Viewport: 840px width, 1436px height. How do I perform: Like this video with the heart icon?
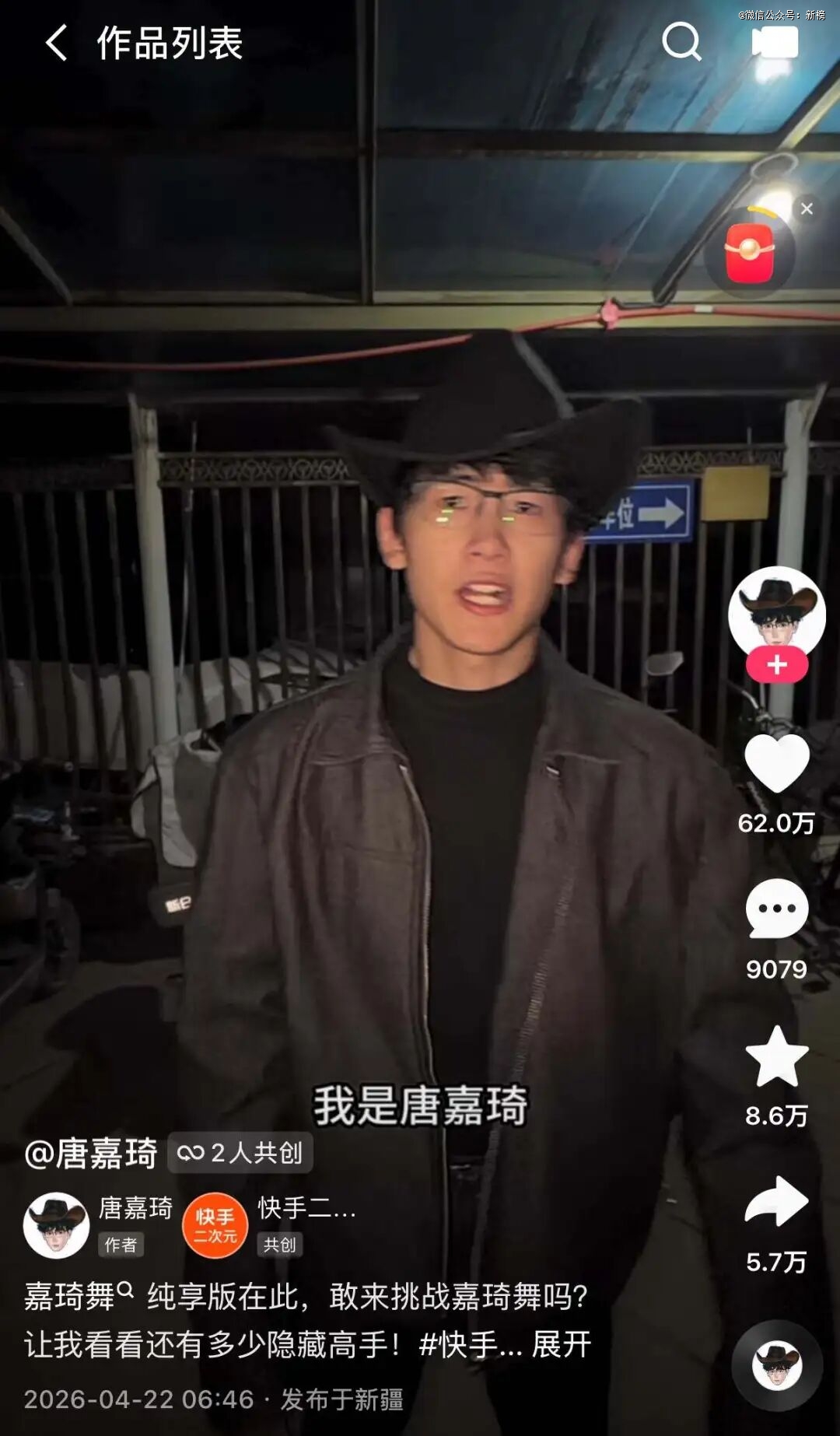click(x=777, y=763)
